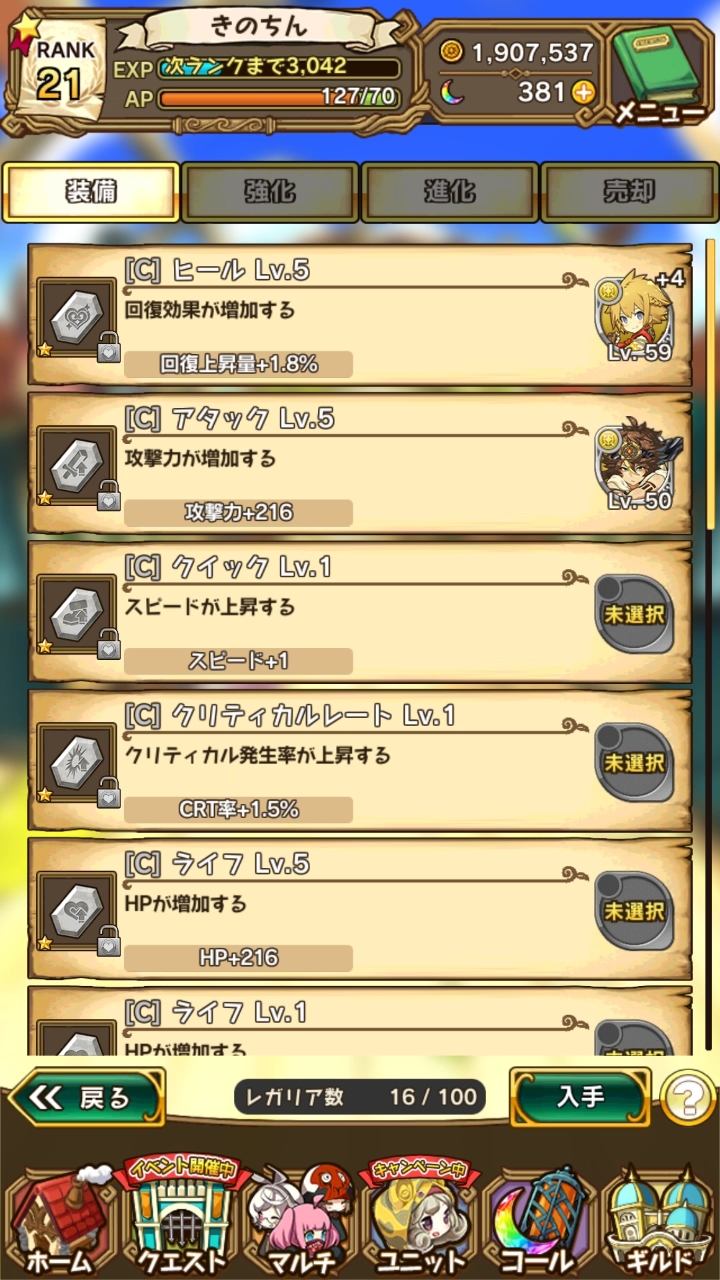Add more moon gems with plus icon
The width and height of the screenshot is (720, 1280).
point(582,93)
